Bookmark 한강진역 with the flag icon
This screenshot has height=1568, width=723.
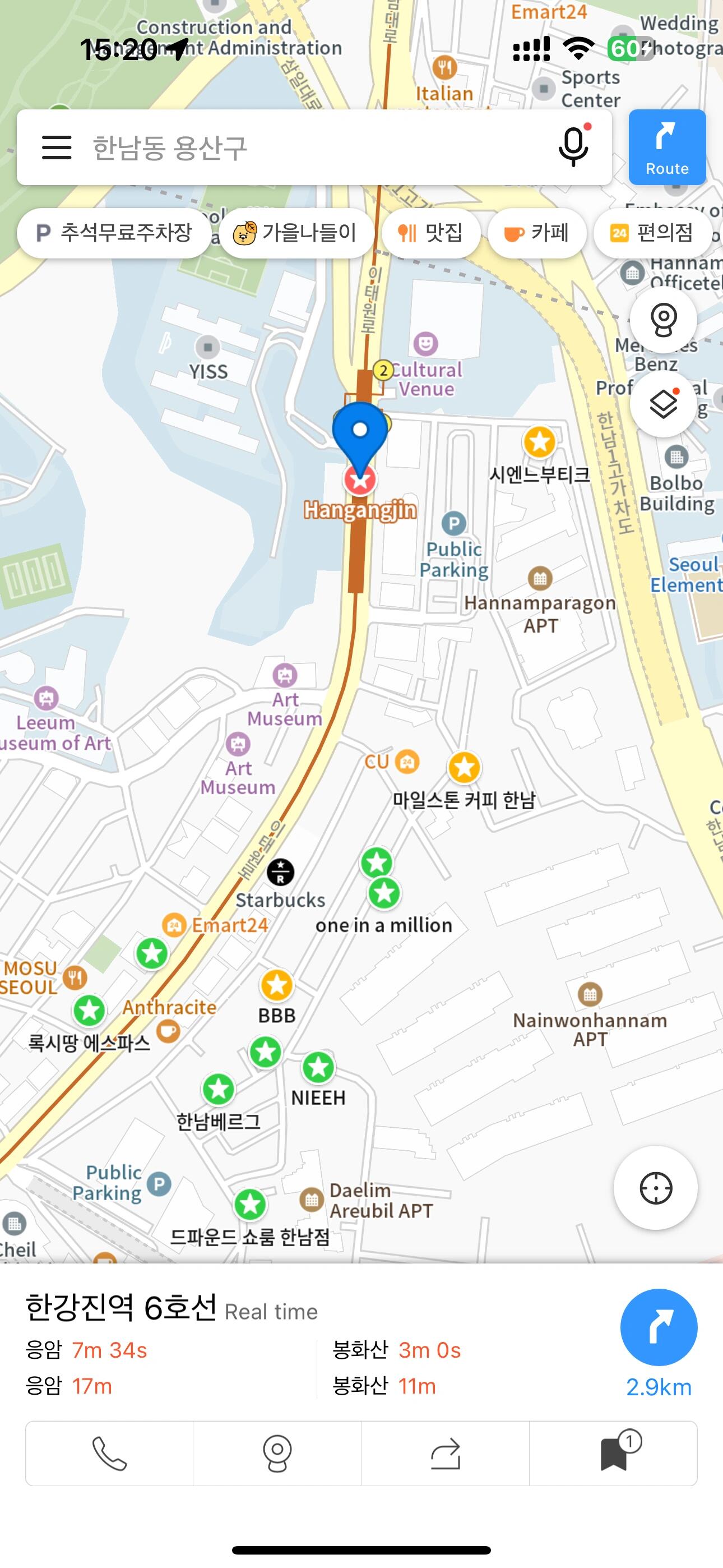614,1454
